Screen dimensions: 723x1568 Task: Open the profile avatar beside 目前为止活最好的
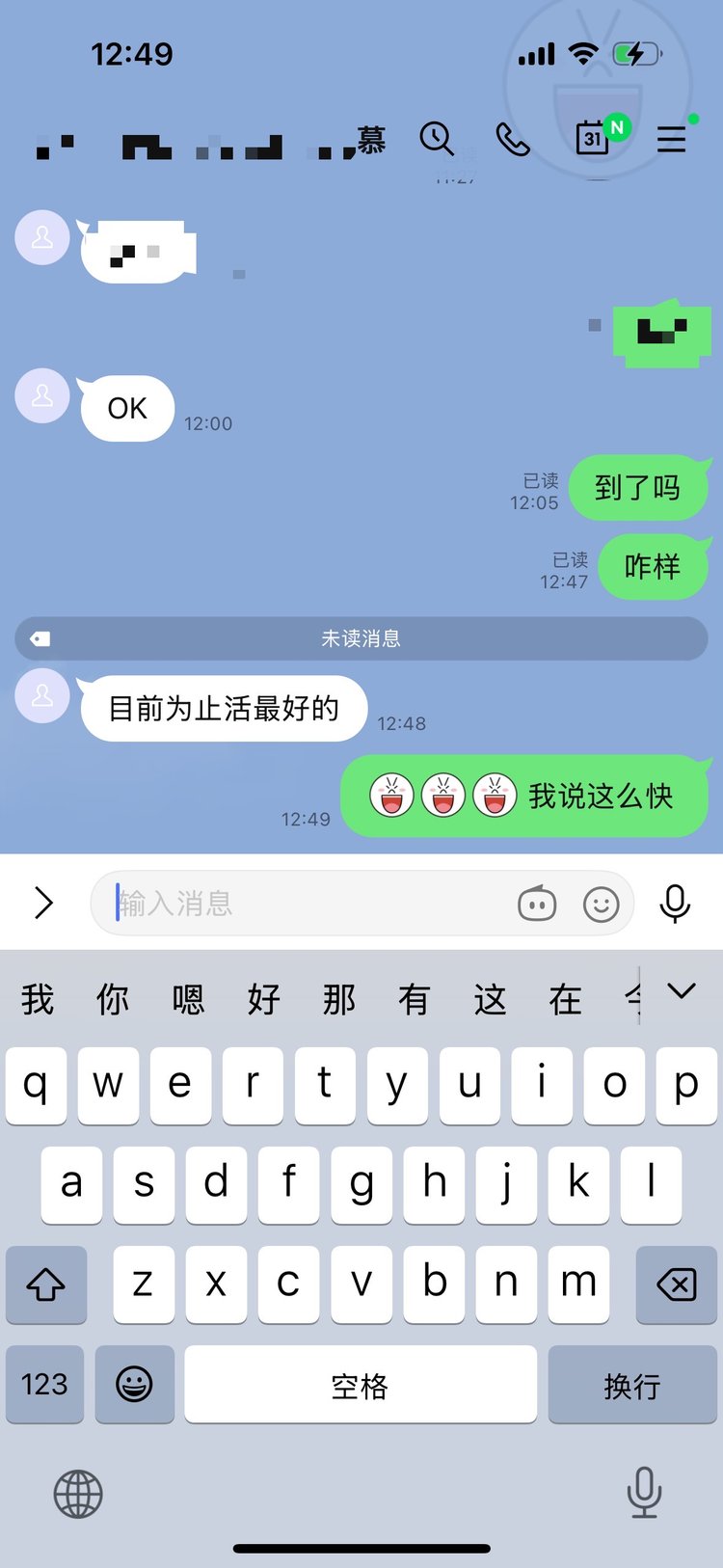tap(42, 694)
